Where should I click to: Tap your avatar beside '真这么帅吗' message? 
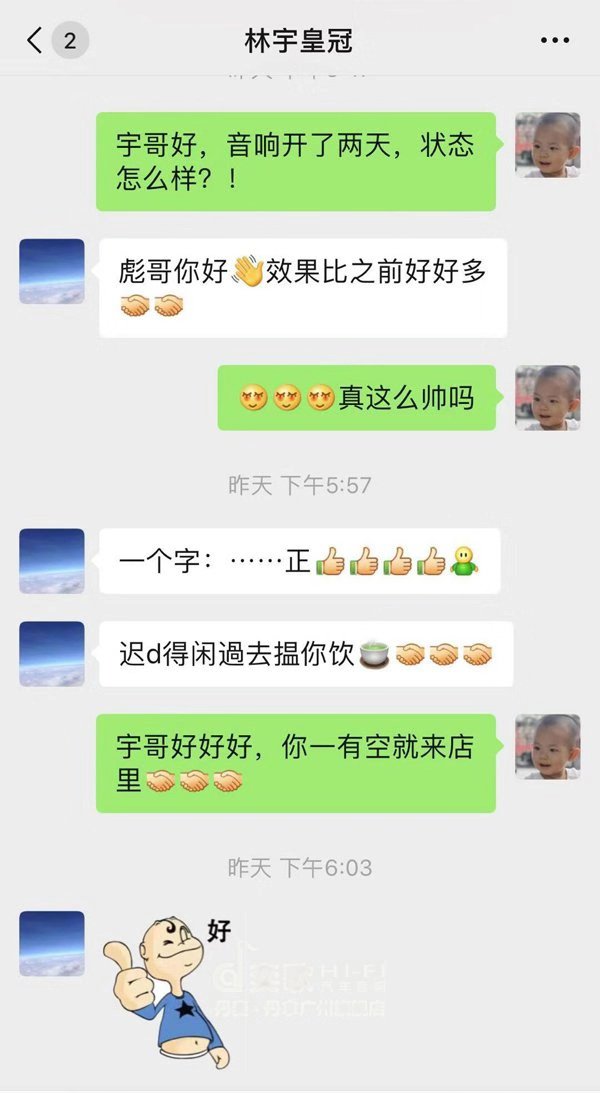pos(547,397)
